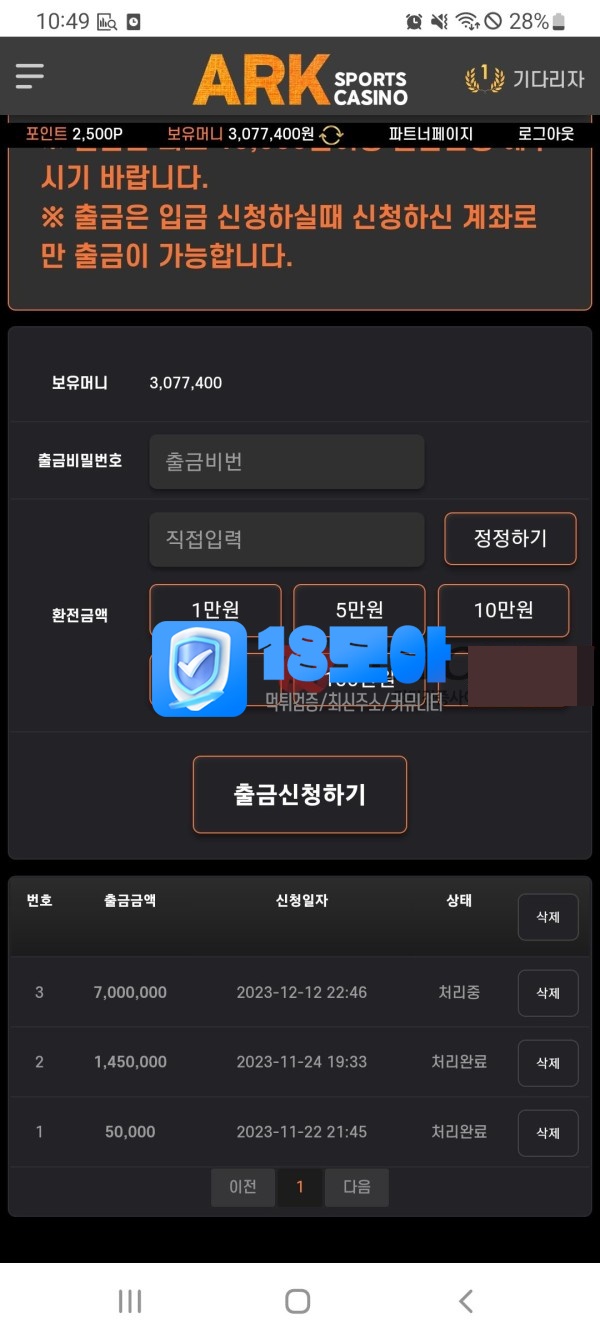Select page 1 in pagination
This screenshot has height=1338, width=600.
(x=300, y=1187)
